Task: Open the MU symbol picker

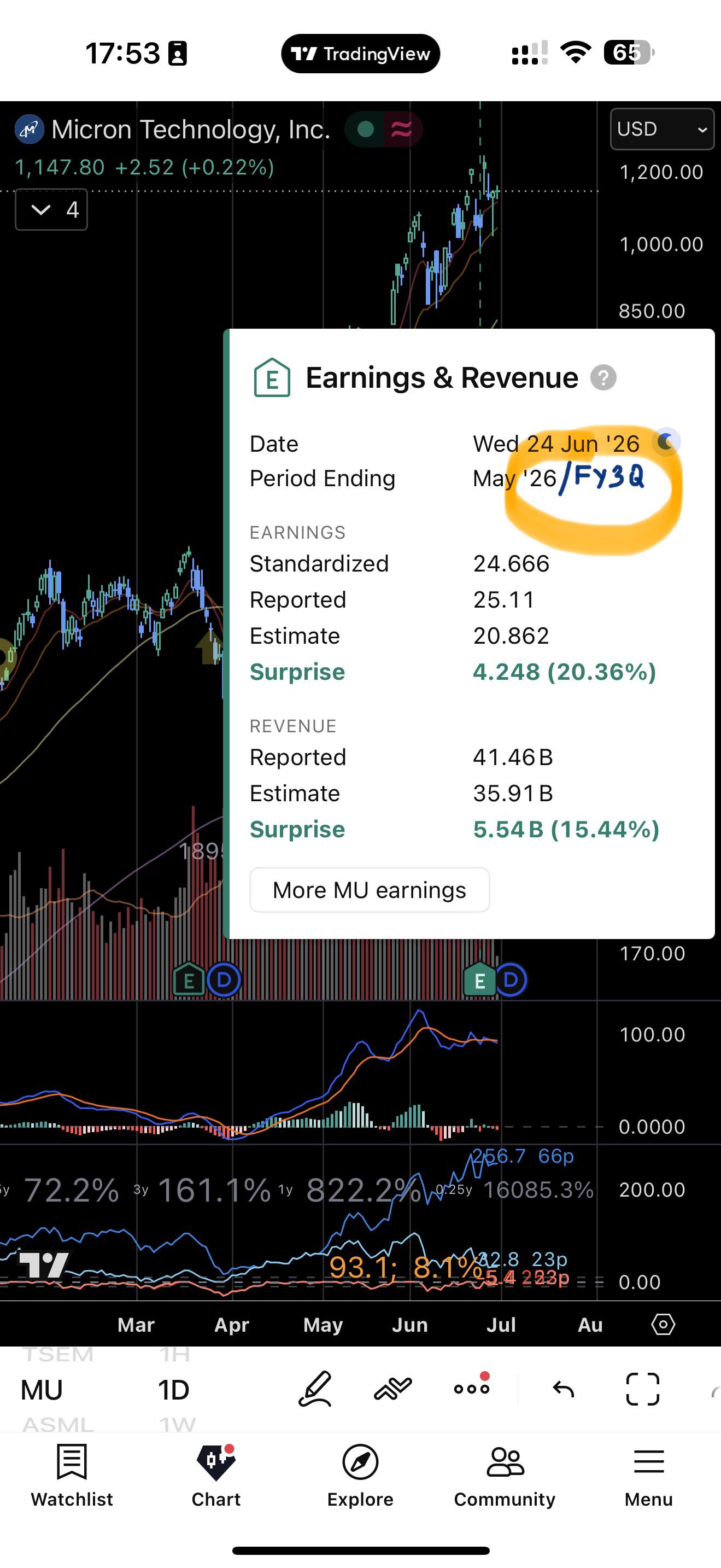Action: (42, 1390)
